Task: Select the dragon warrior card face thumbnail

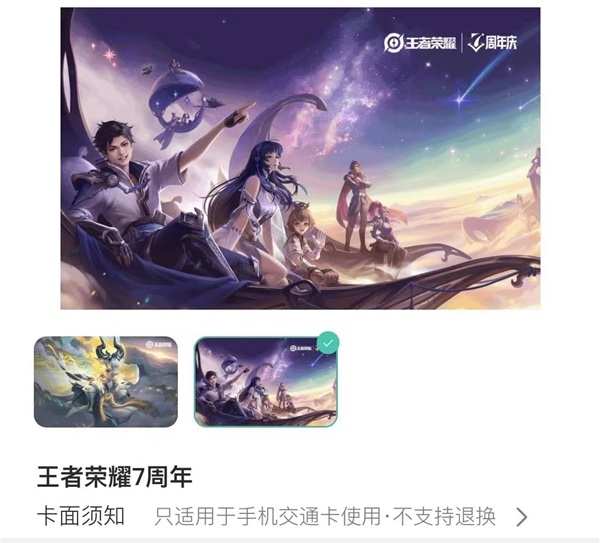Action: pos(106,381)
